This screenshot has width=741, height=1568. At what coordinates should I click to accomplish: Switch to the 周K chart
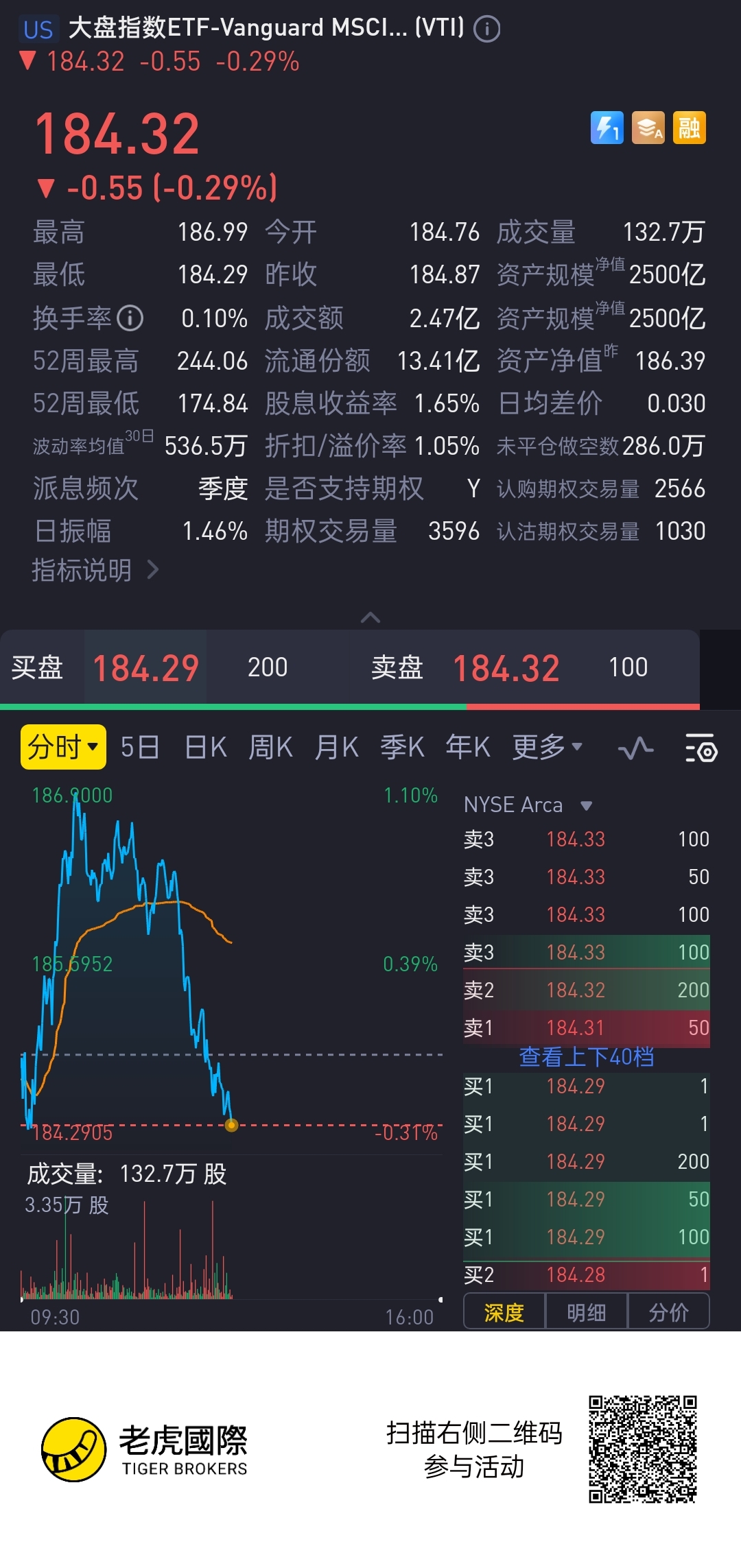270,747
